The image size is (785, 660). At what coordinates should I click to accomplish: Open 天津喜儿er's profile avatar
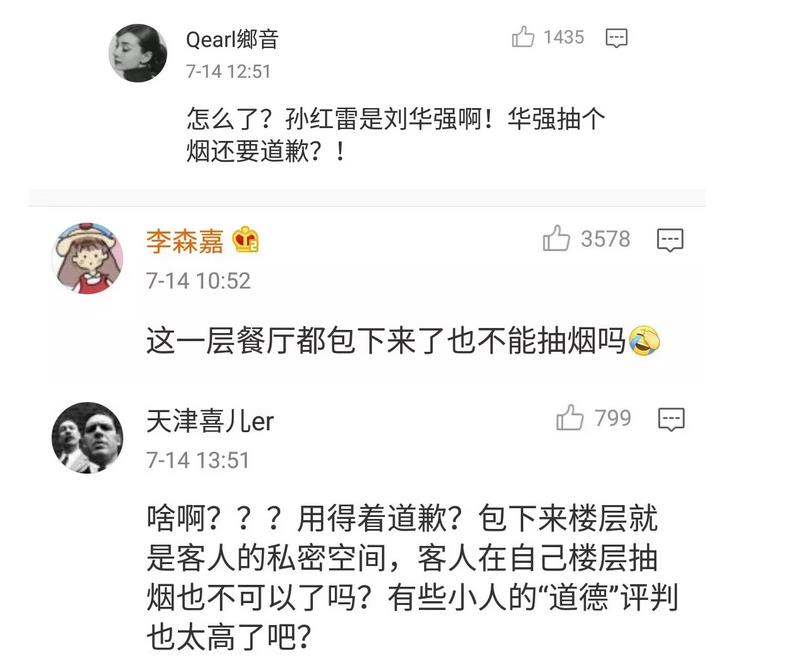pyautogui.click(x=87, y=437)
